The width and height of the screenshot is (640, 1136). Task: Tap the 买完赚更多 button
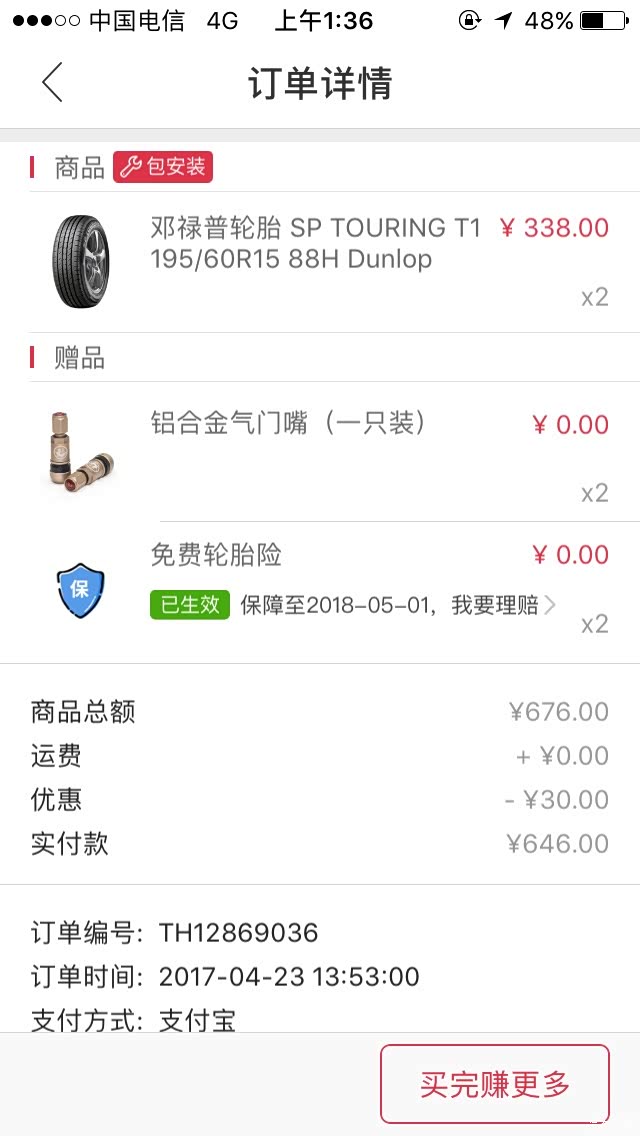click(x=494, y=1084)
